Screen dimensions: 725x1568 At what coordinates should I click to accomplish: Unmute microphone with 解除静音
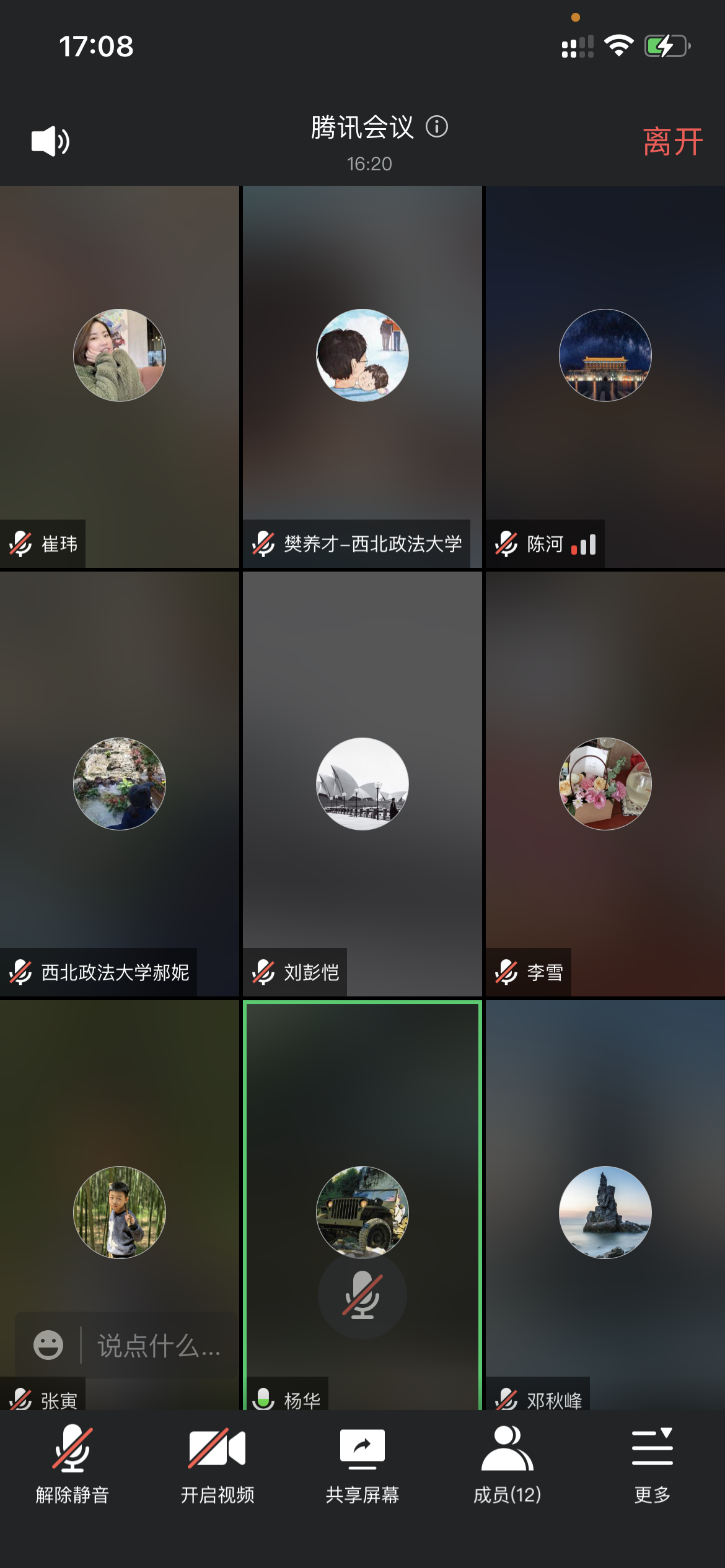click(x=72, y=1465)
